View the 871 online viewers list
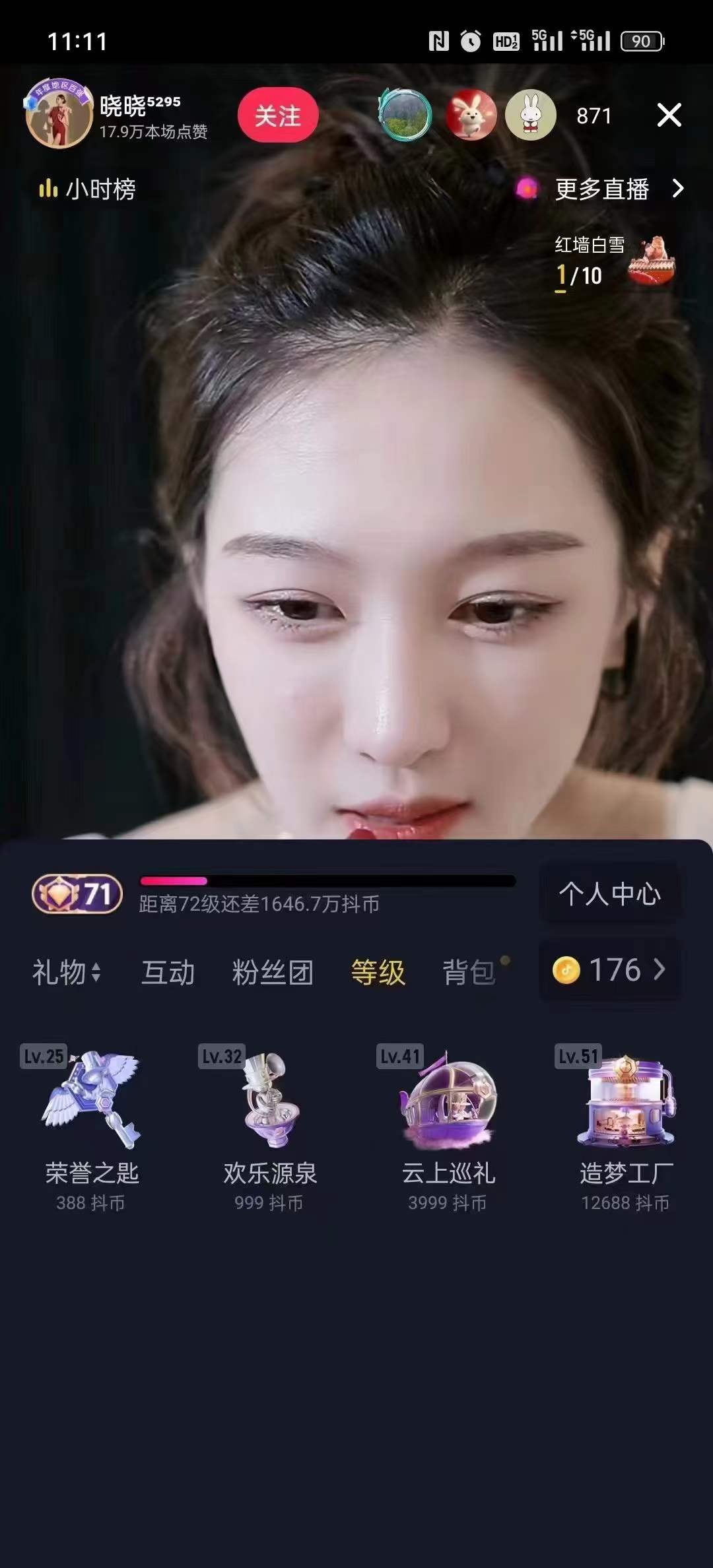713x1568 pixels. (594, 116)
